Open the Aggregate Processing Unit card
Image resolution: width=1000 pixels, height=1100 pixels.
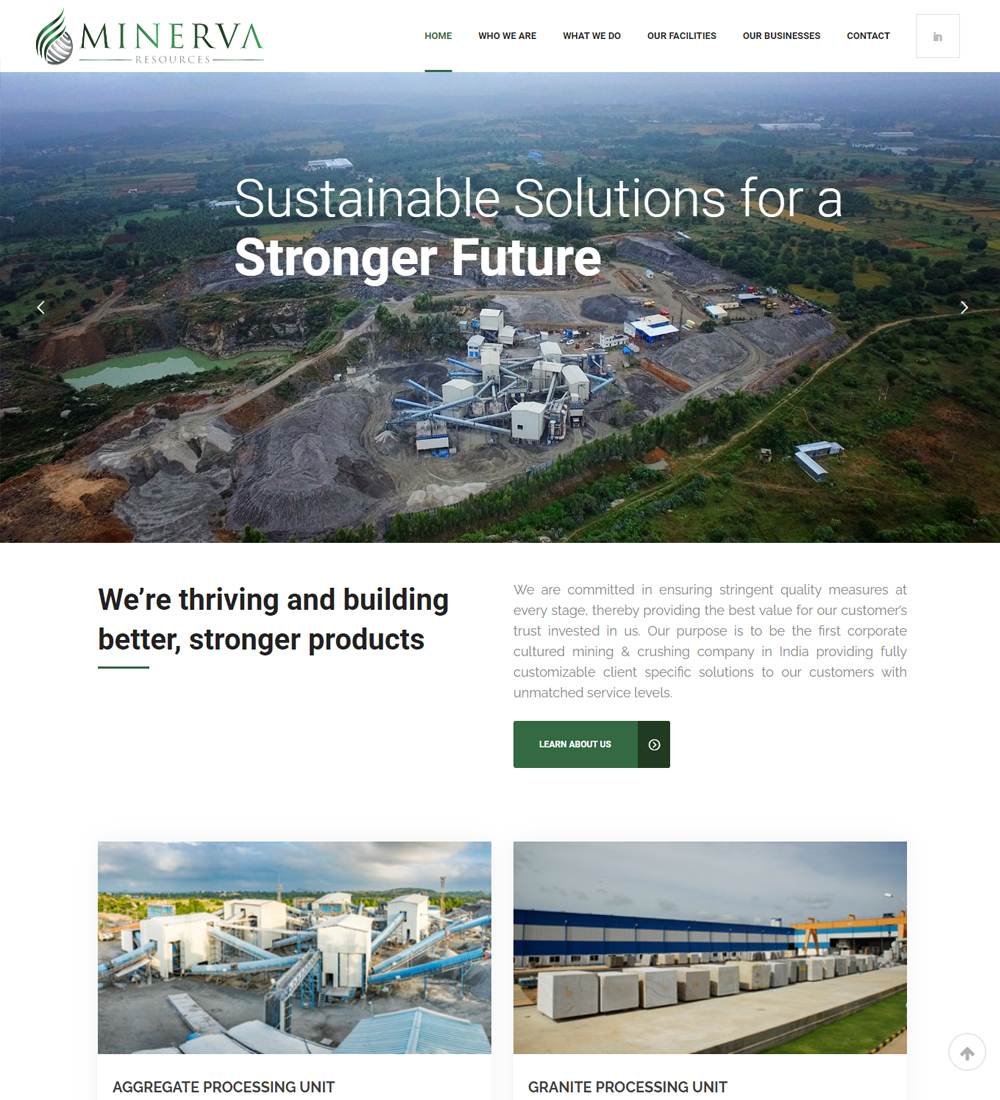pos(294,947)
